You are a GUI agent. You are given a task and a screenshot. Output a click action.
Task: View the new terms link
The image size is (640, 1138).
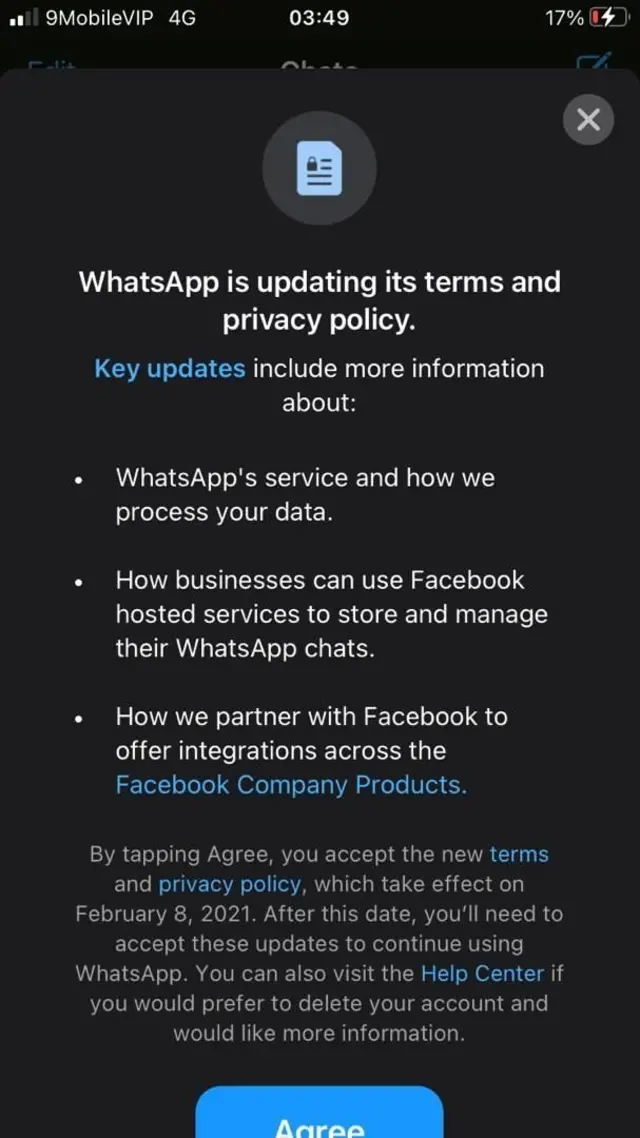pos(518,854)
